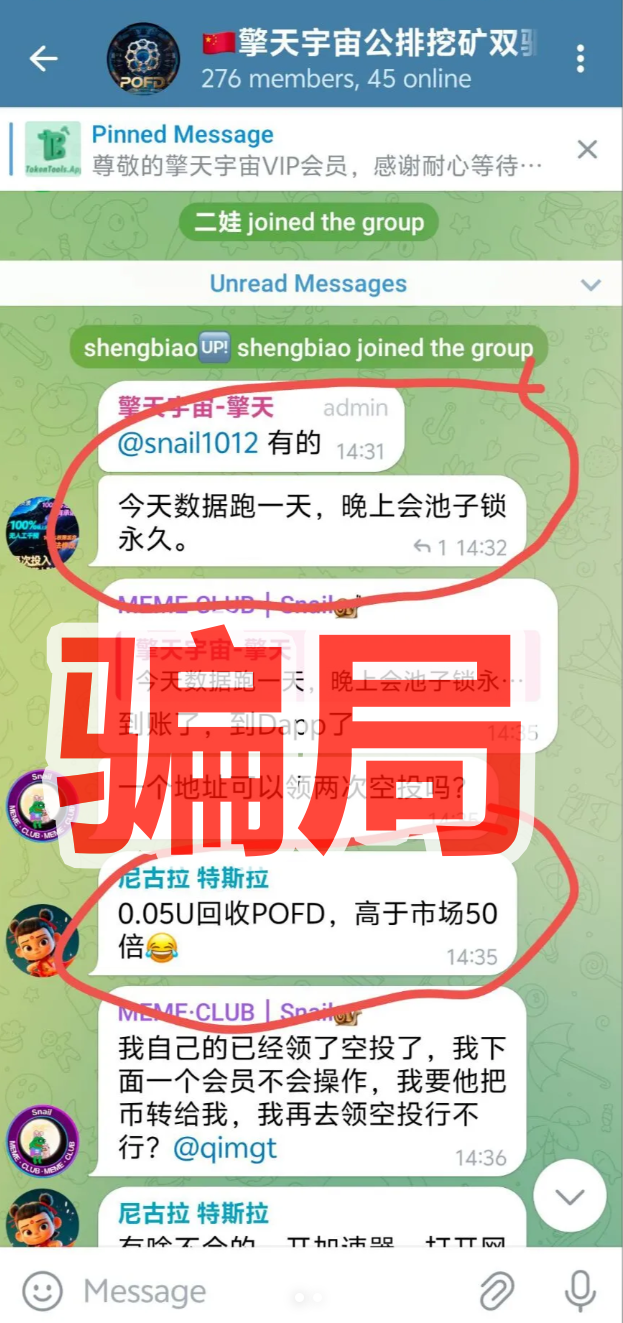This screenshot has width=623, height=1323.
Task: Attach a file with the paperclip icon
Action: 496,1291
